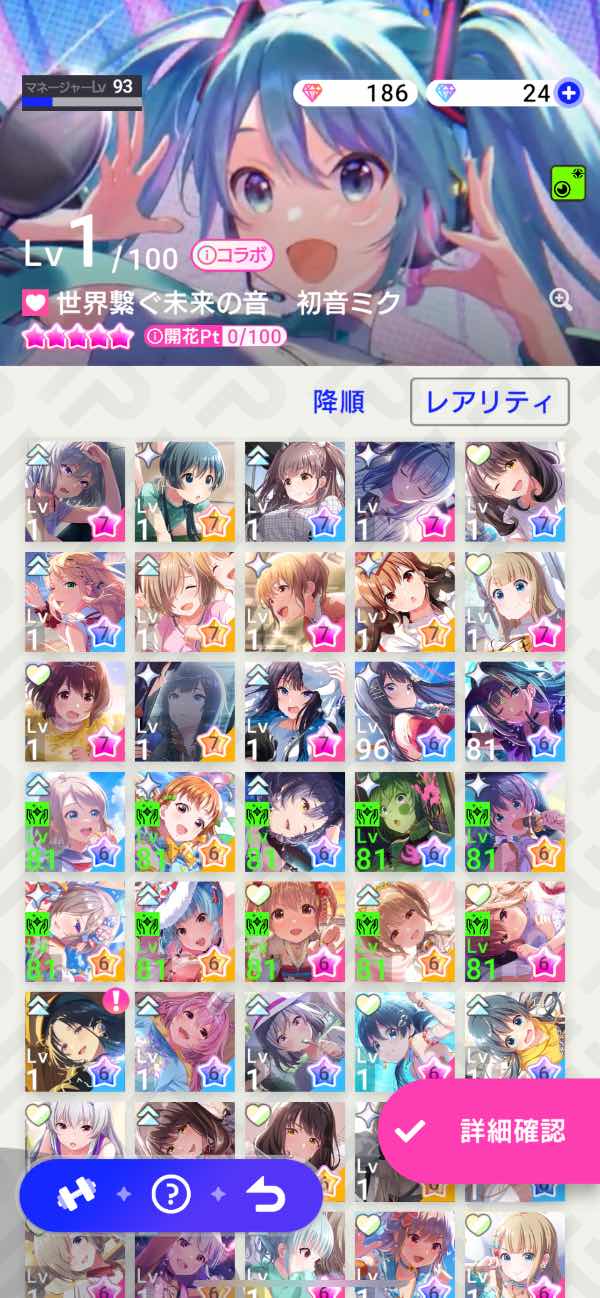Screen dimensions: 600x1298
Task: Open the レアリティ sort options
Action: (489, 402)
